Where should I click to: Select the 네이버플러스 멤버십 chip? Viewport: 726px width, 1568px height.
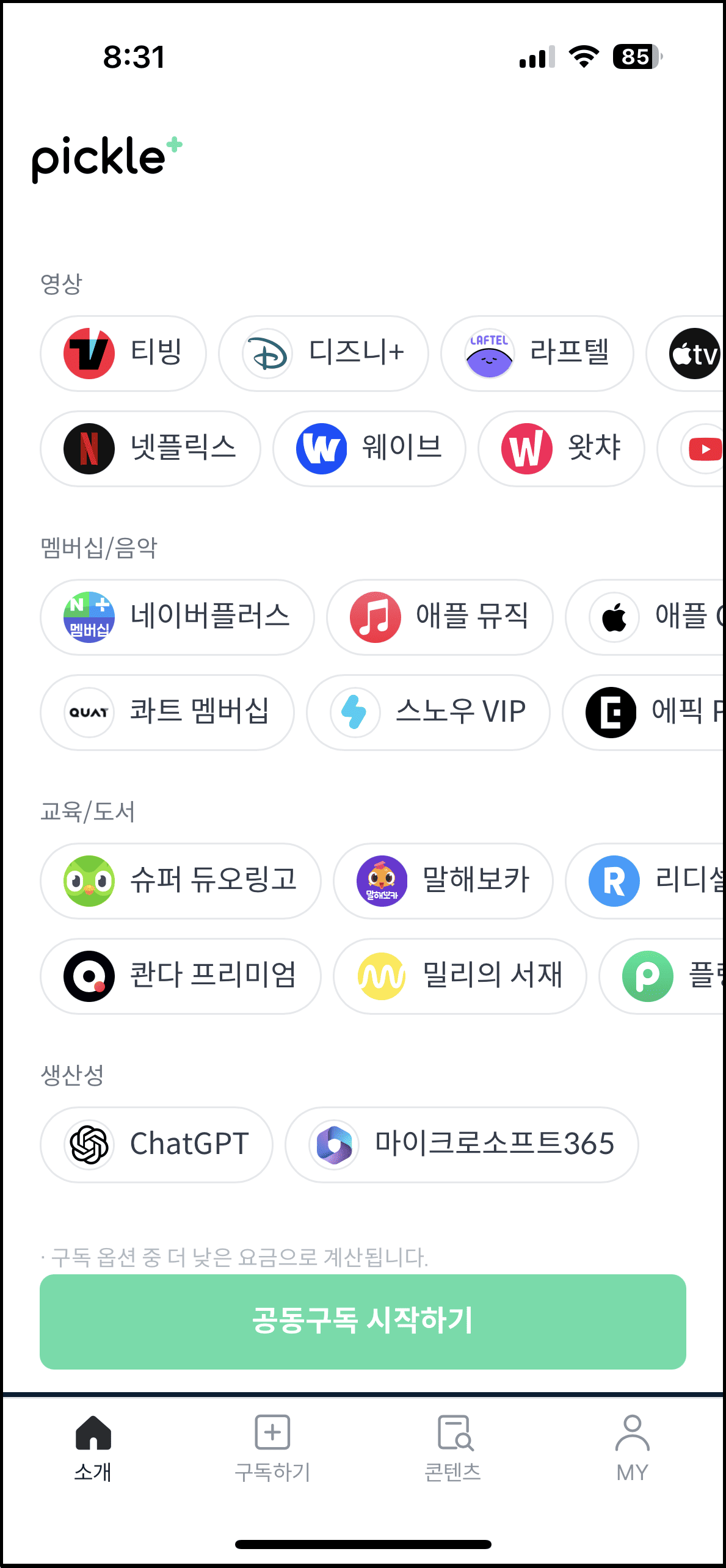click(x=177, y=617)
